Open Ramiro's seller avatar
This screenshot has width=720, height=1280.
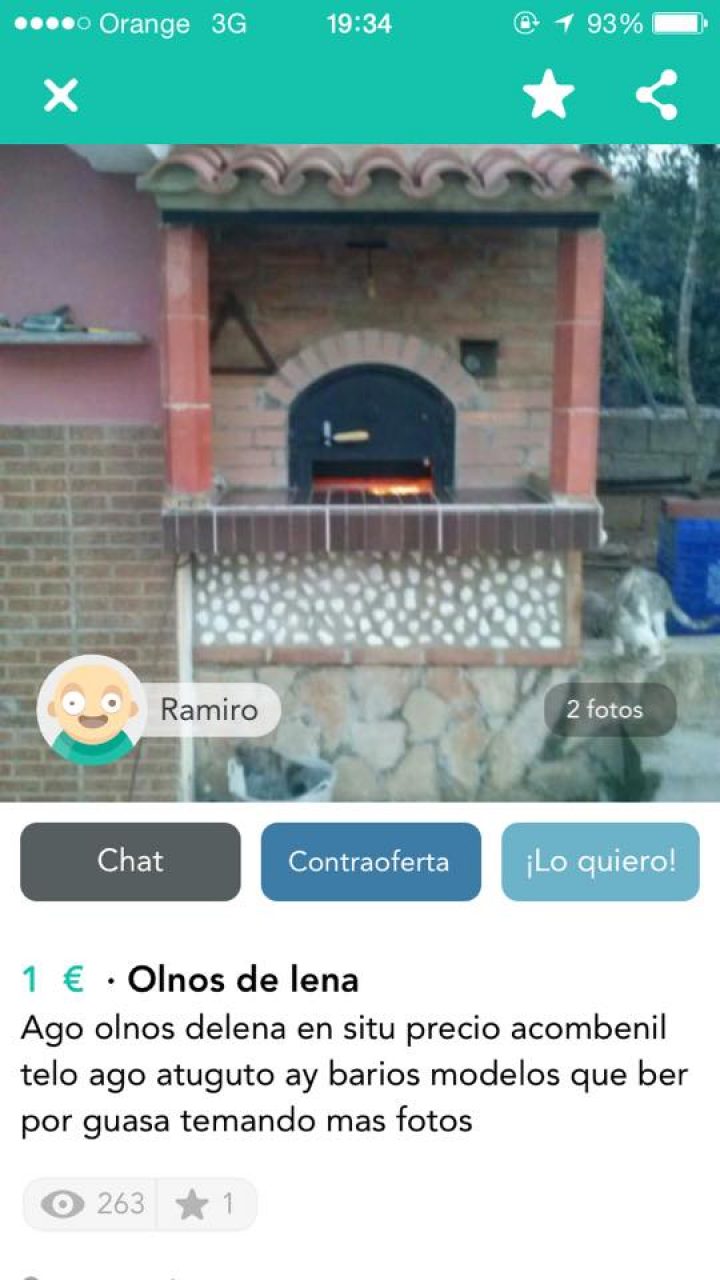tap(90, 710)
